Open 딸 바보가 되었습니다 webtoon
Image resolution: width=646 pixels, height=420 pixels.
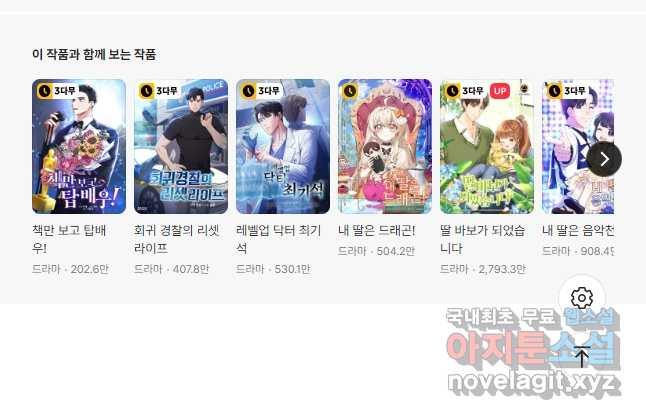[487, 147]
